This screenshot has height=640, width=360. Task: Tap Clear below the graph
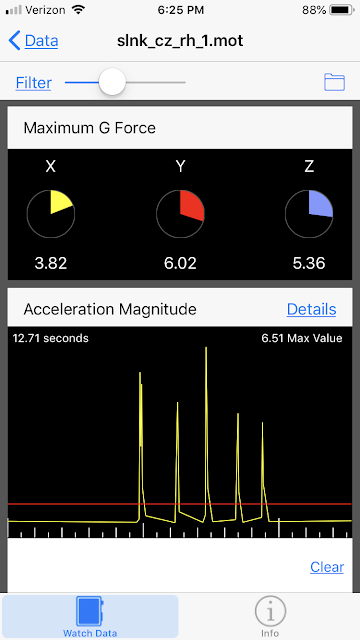coord(327,567)
